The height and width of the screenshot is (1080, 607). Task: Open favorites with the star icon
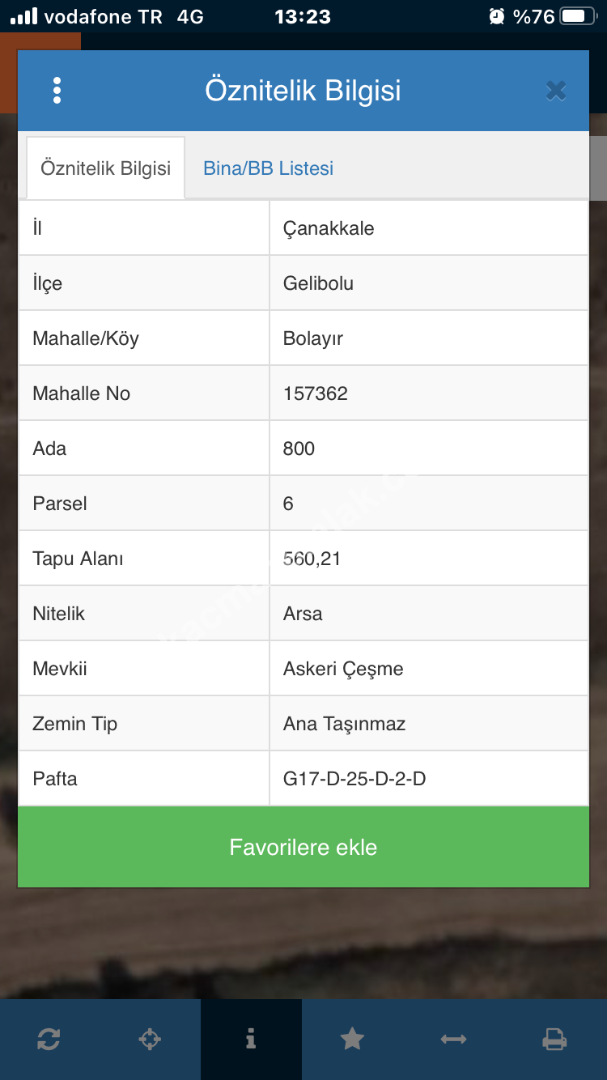(x=352, y=1039)
